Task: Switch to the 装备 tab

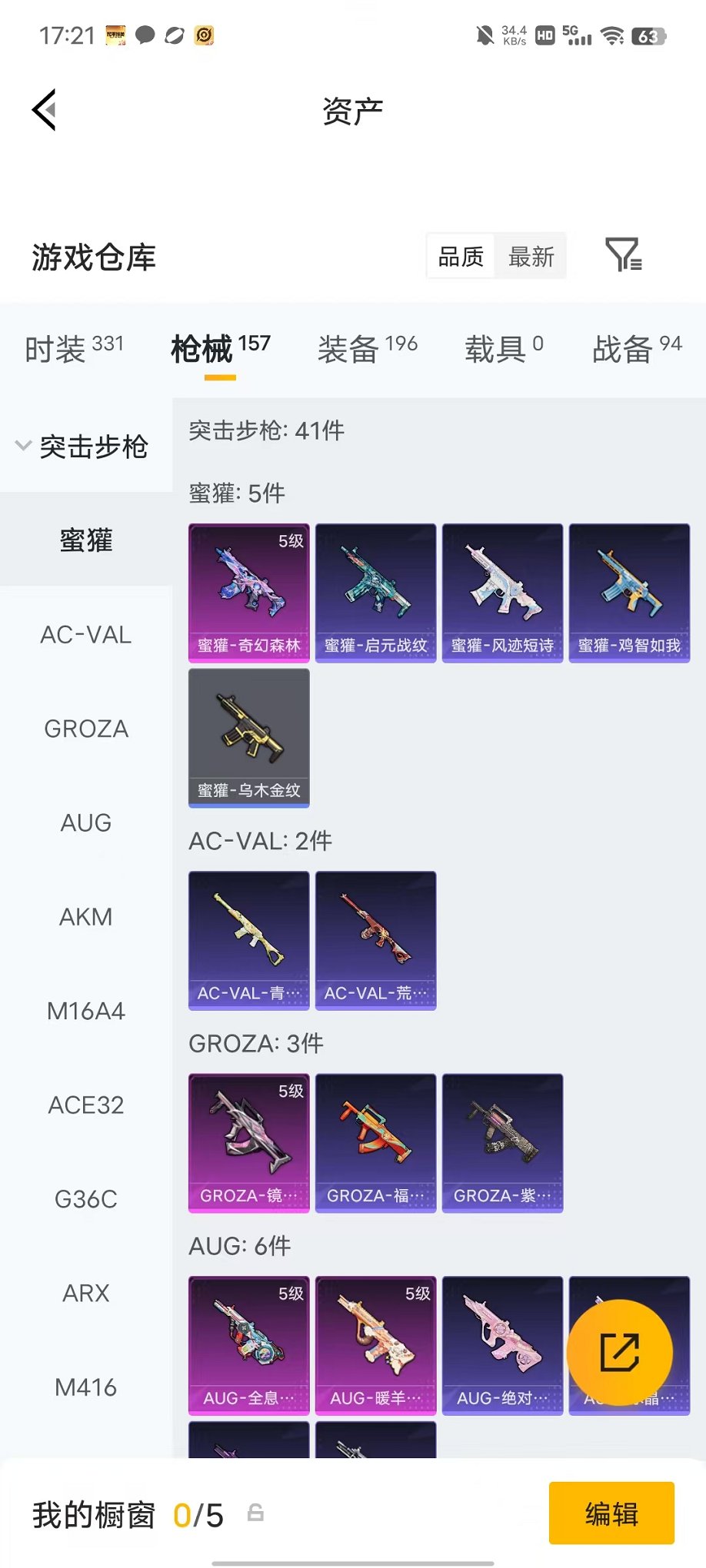Action: (x=367, y=349)
